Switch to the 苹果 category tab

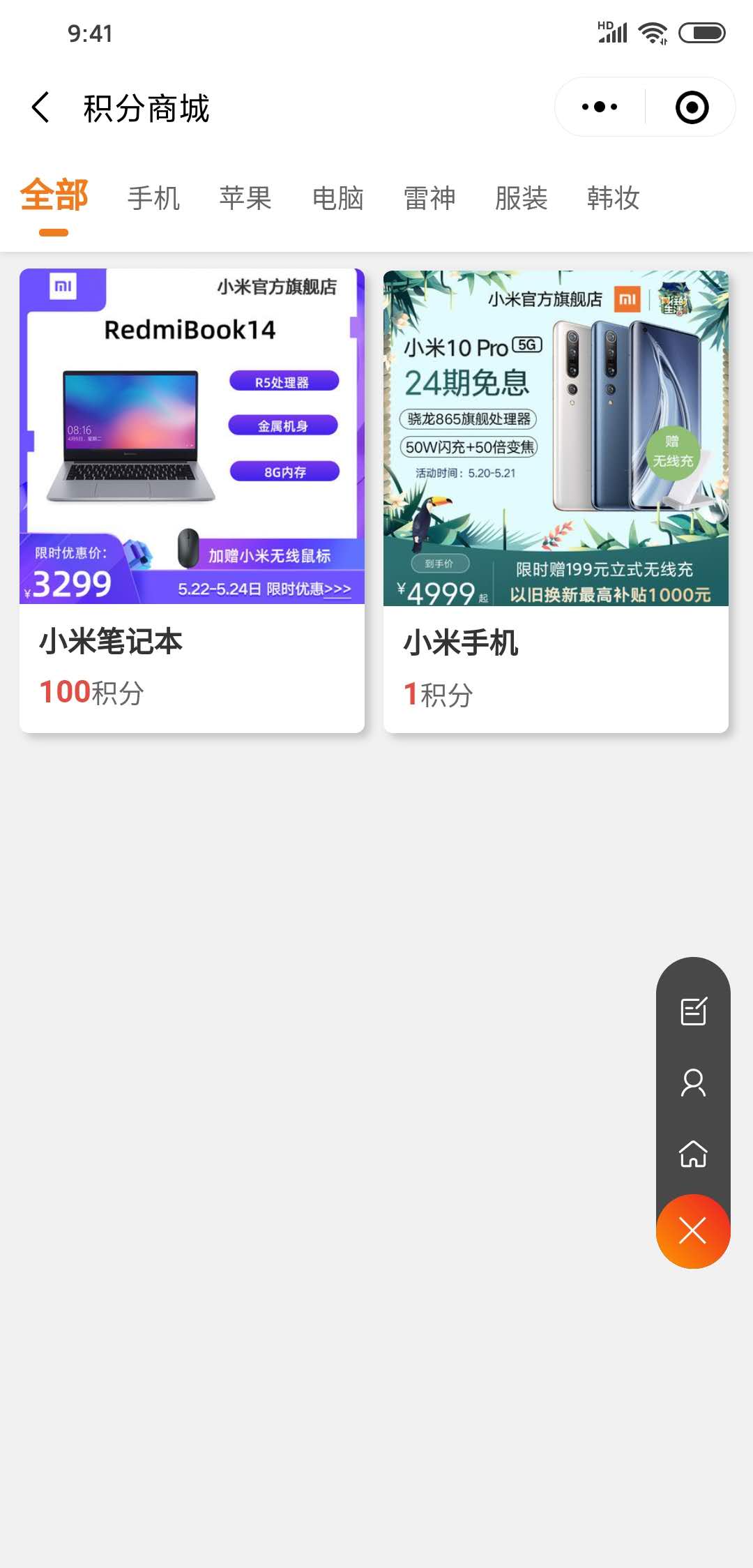click(246, 199)
